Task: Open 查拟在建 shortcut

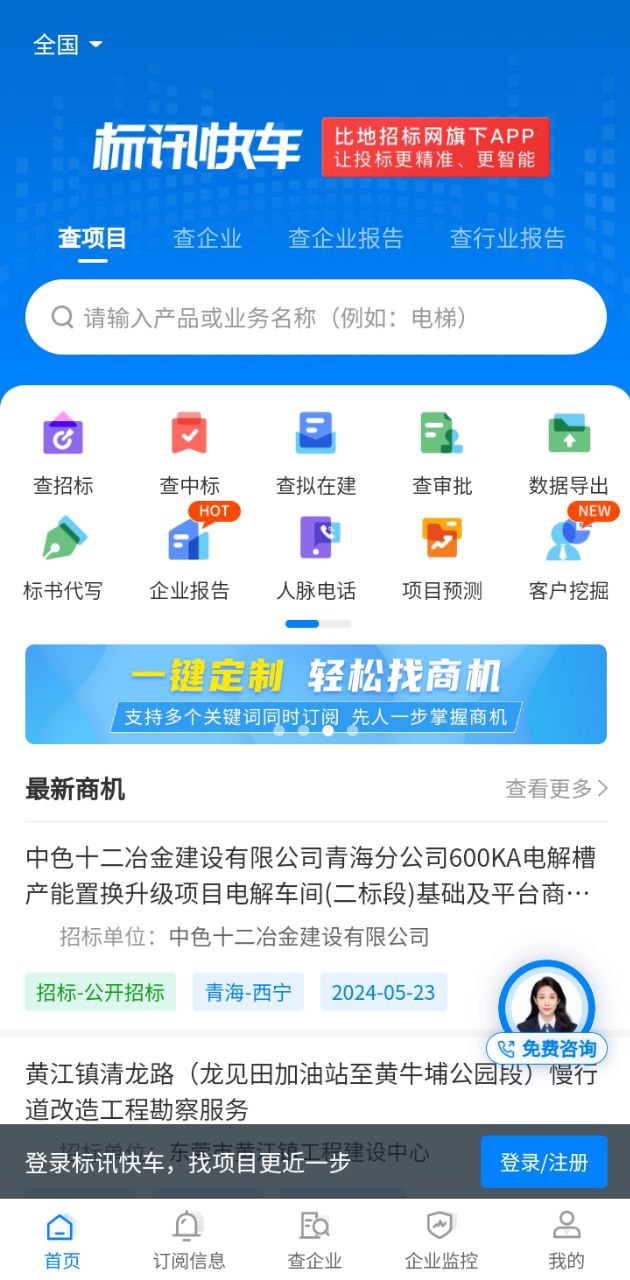Action: pyautogui.click(x=315, y=453)
